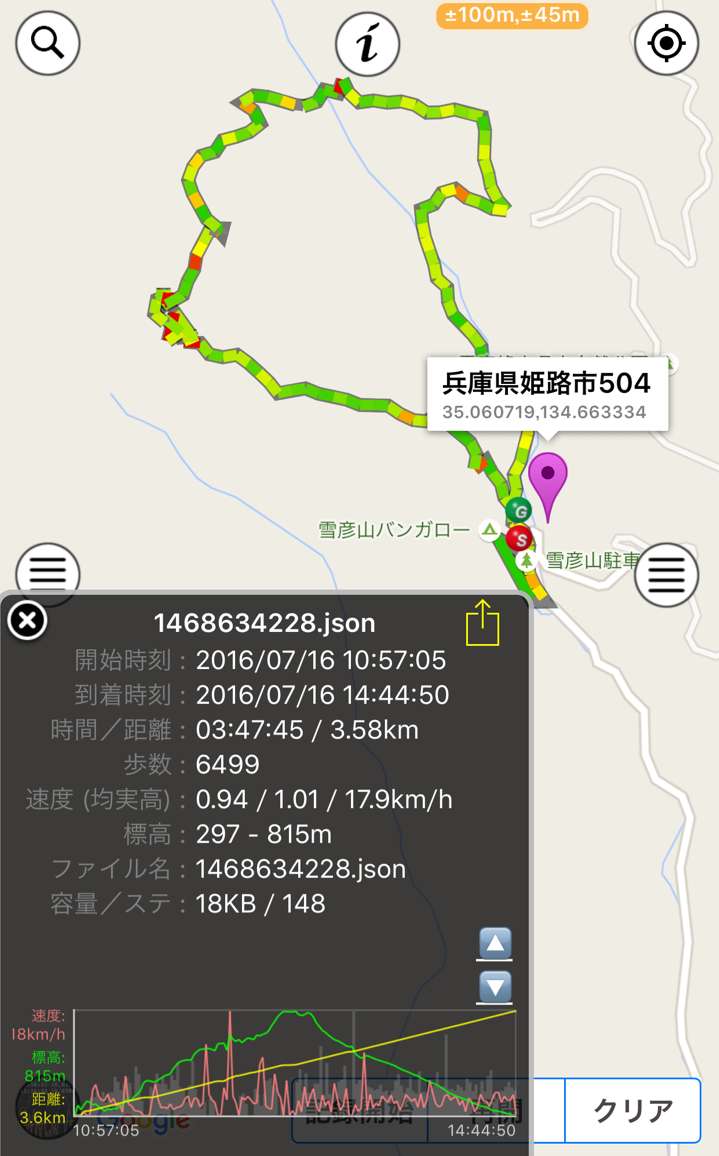The image size is (719, 1156).
Task: Tap the down arrow button
Action: click(495, 987)
